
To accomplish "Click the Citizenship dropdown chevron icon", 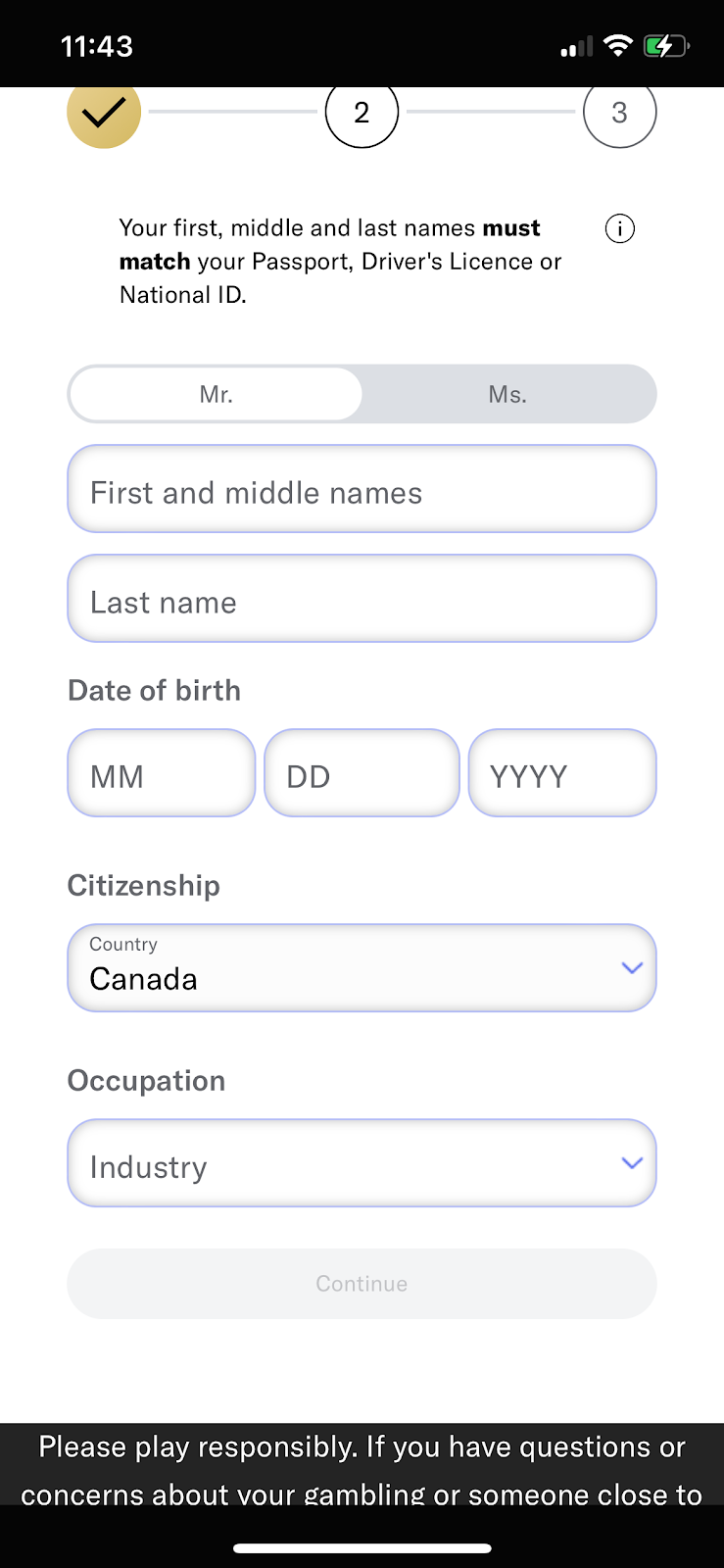I will coord(630,967).
